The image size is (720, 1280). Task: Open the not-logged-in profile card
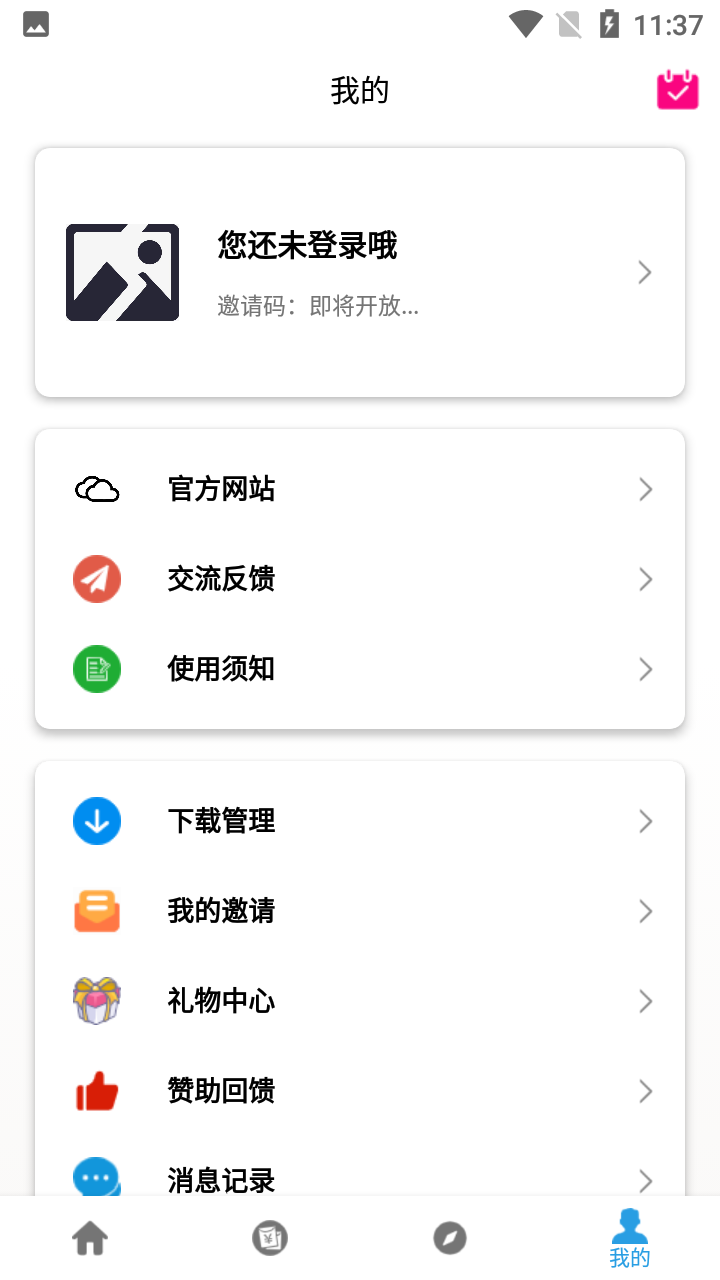(360, 272)
